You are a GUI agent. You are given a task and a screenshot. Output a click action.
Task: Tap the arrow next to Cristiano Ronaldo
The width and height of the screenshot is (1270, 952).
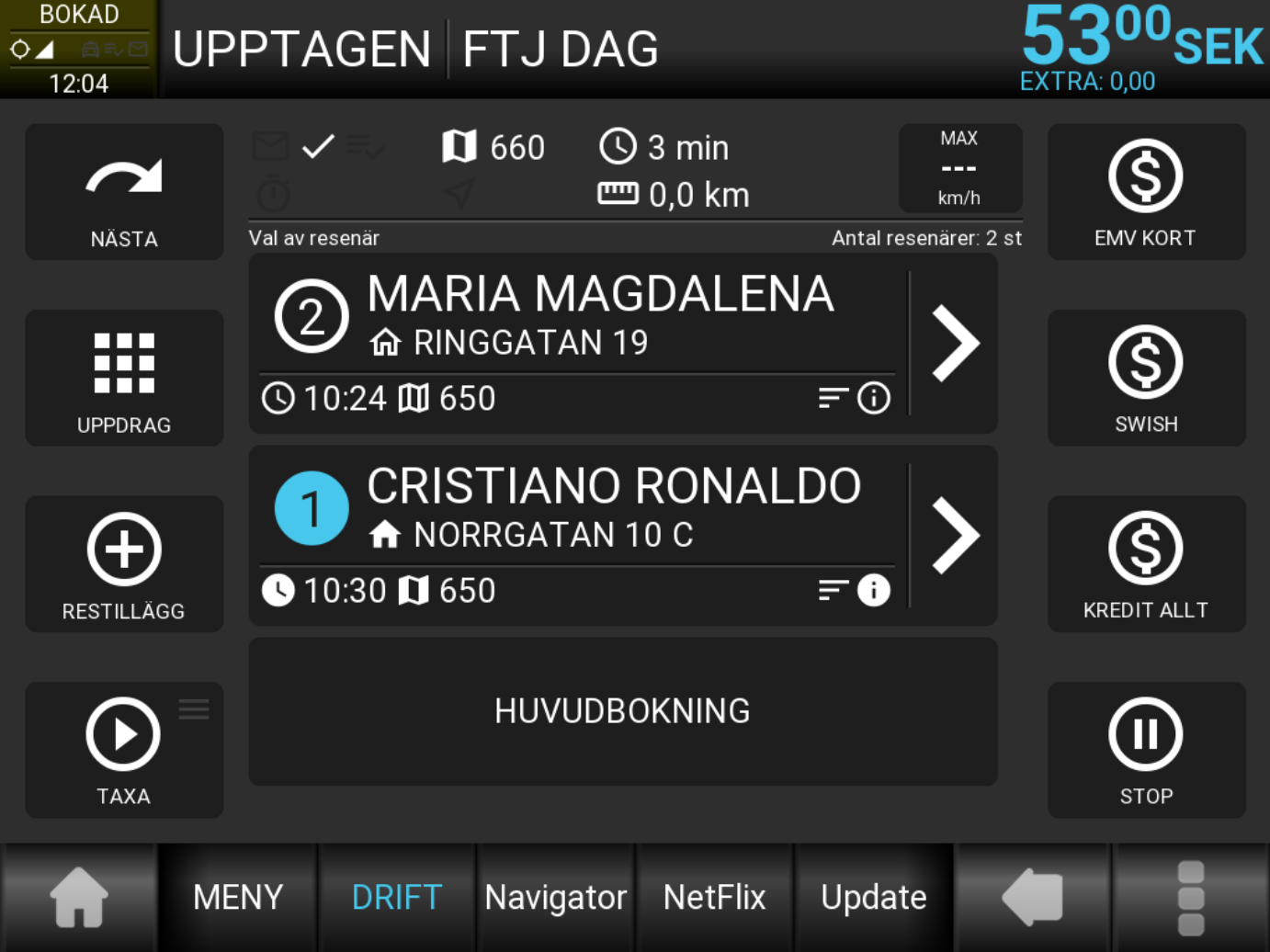[955, 536]
